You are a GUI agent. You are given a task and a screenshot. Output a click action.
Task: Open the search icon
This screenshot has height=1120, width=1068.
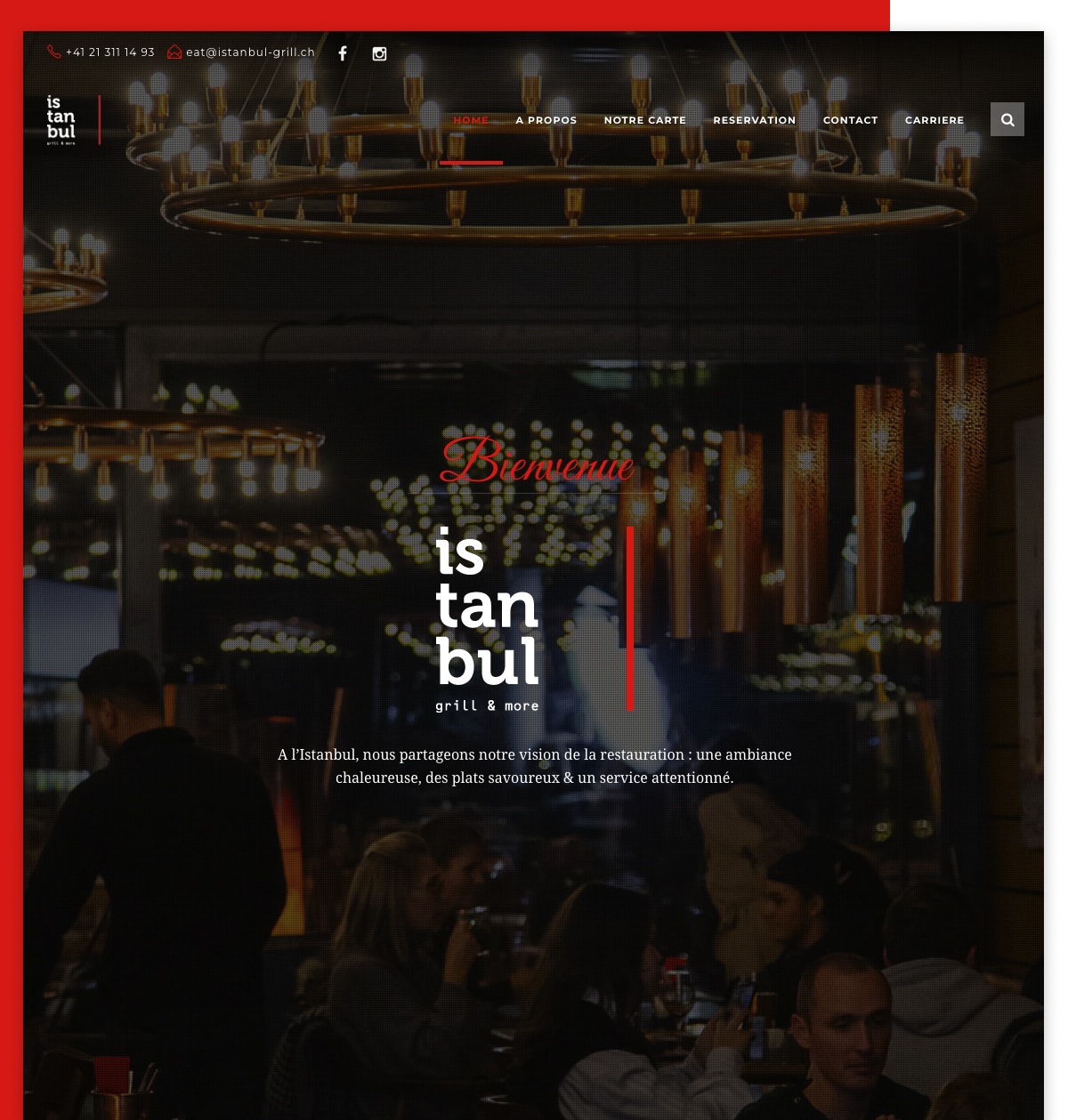click(x=1007, y=119)
